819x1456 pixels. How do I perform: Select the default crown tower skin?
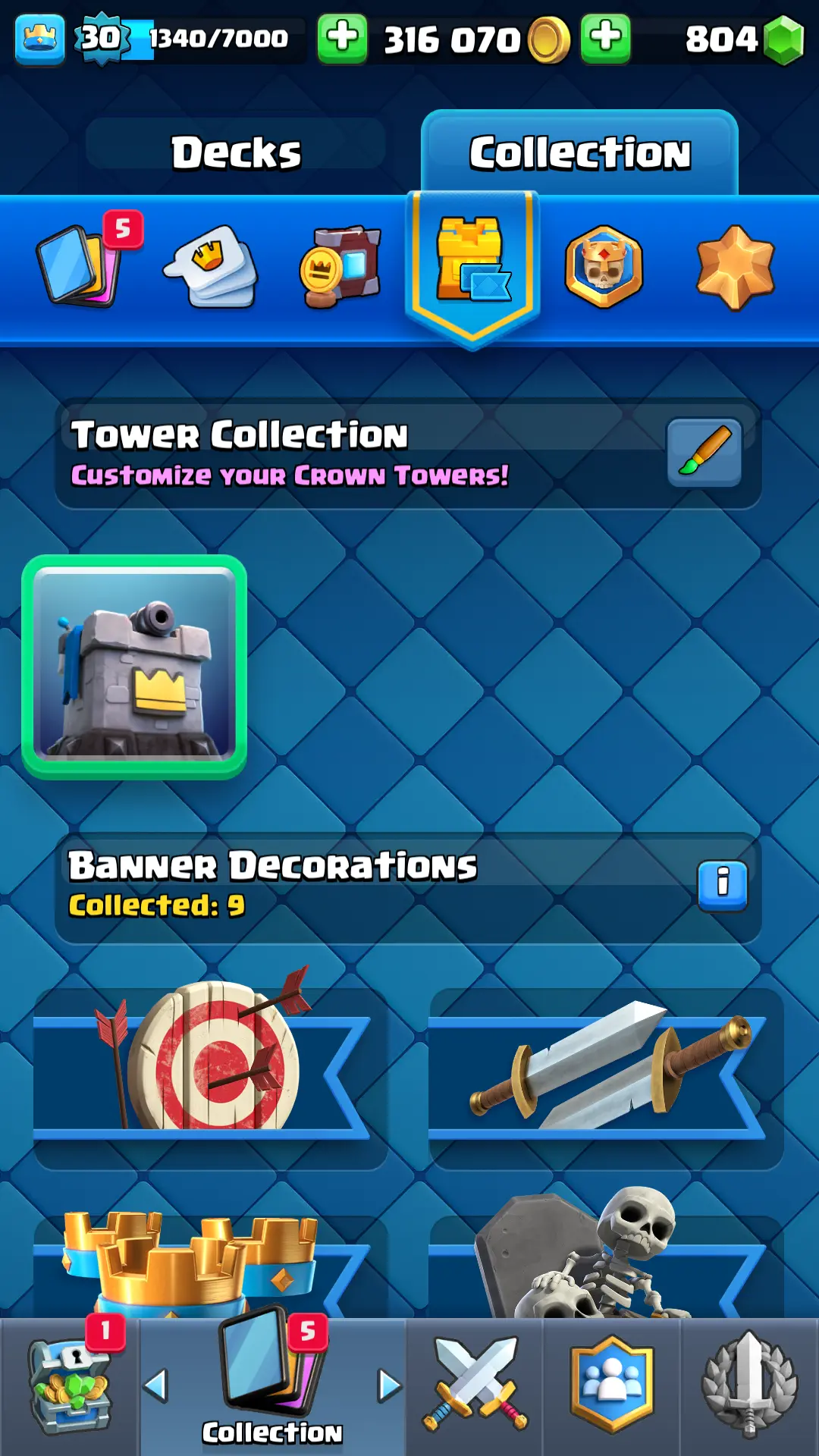[134, 667]
